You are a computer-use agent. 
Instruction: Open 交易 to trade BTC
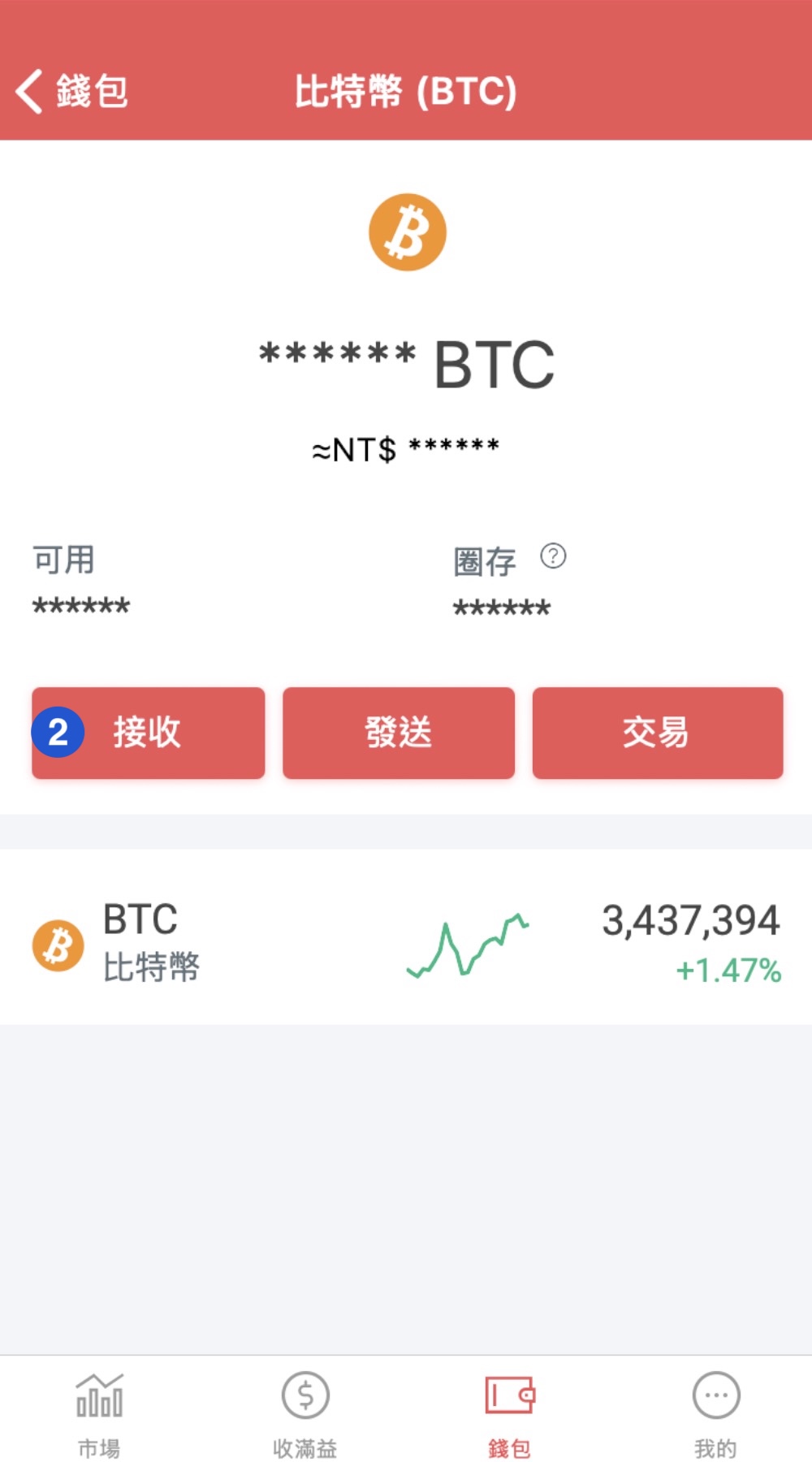[658, 733]
